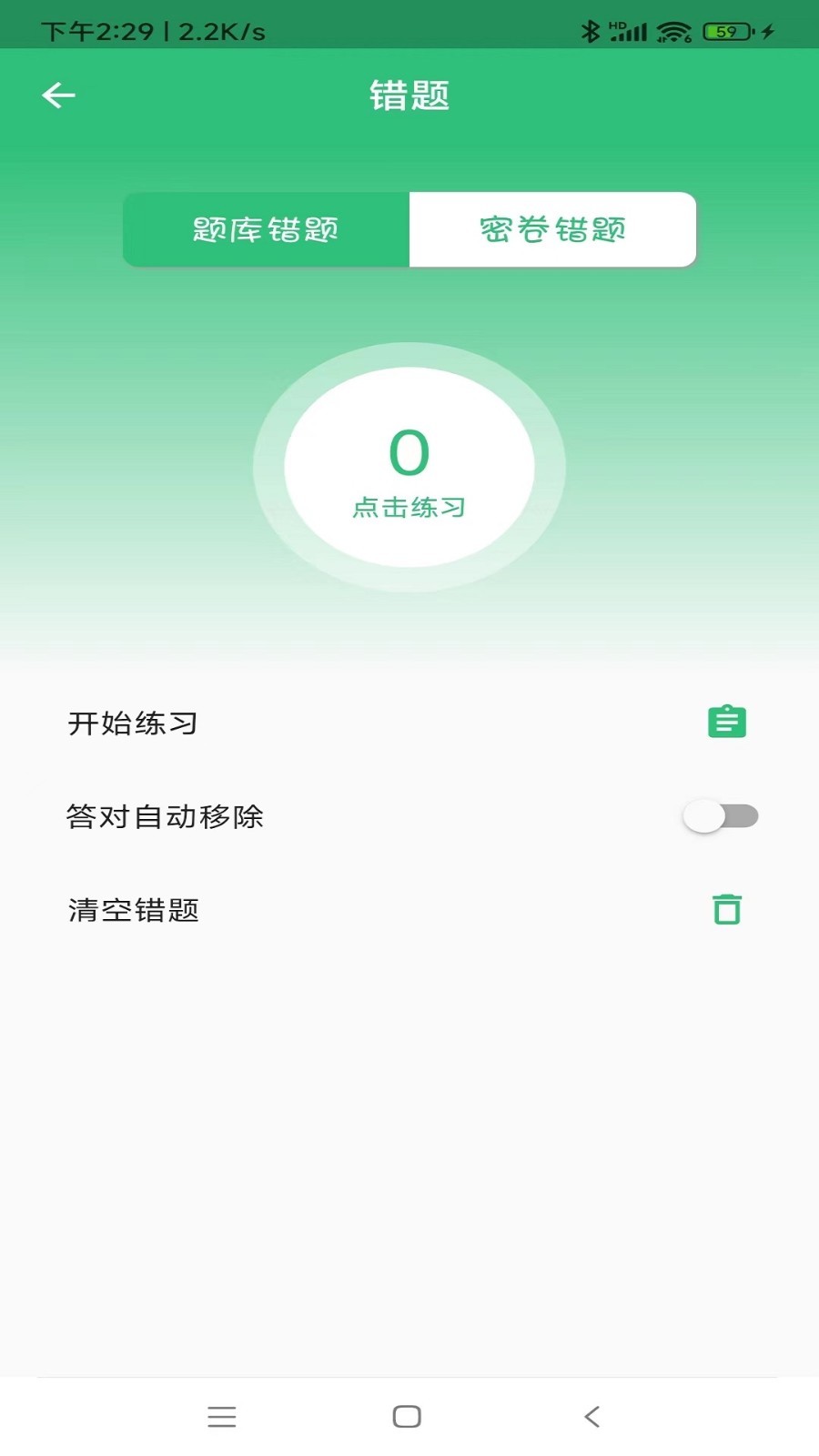The image size is (819, 1456).
Task: Tap the back arrow in the title bar
Action: [57, 94]
